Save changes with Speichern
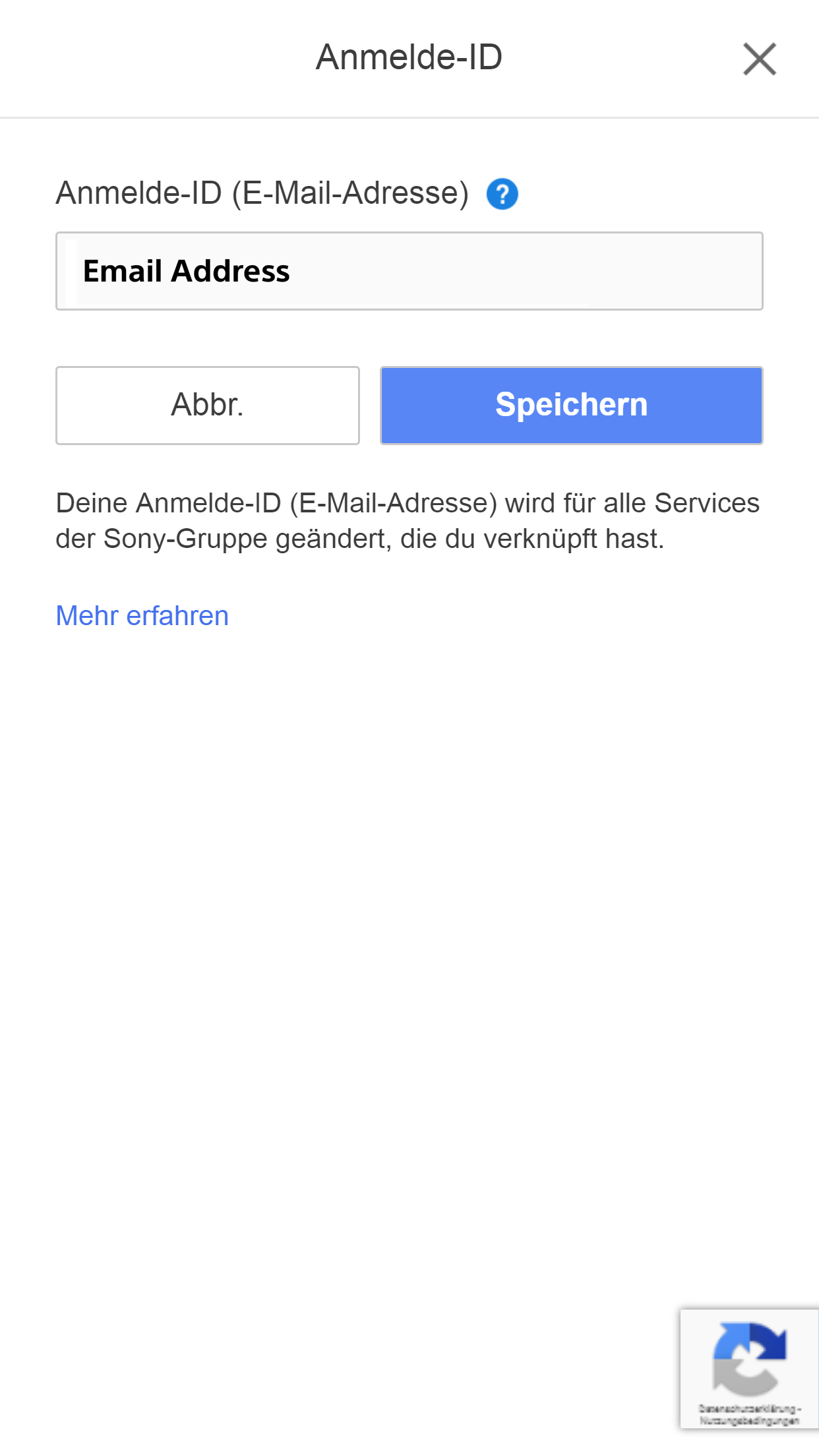The height and width of the screenshot is (1456, 819). [571, 405]
